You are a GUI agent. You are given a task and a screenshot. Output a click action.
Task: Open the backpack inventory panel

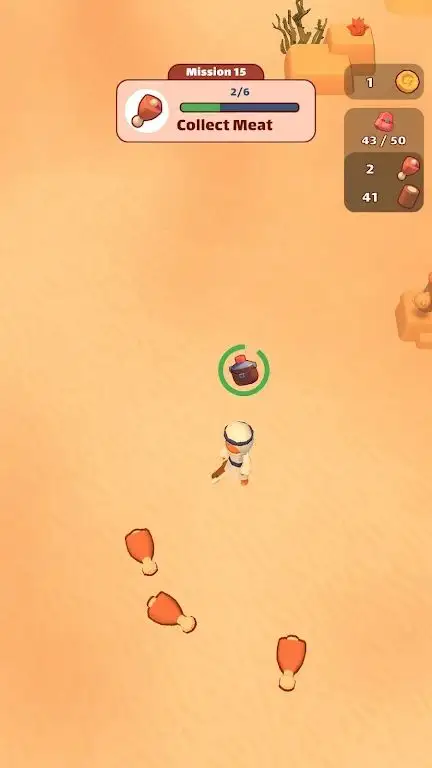coord(384,160)
